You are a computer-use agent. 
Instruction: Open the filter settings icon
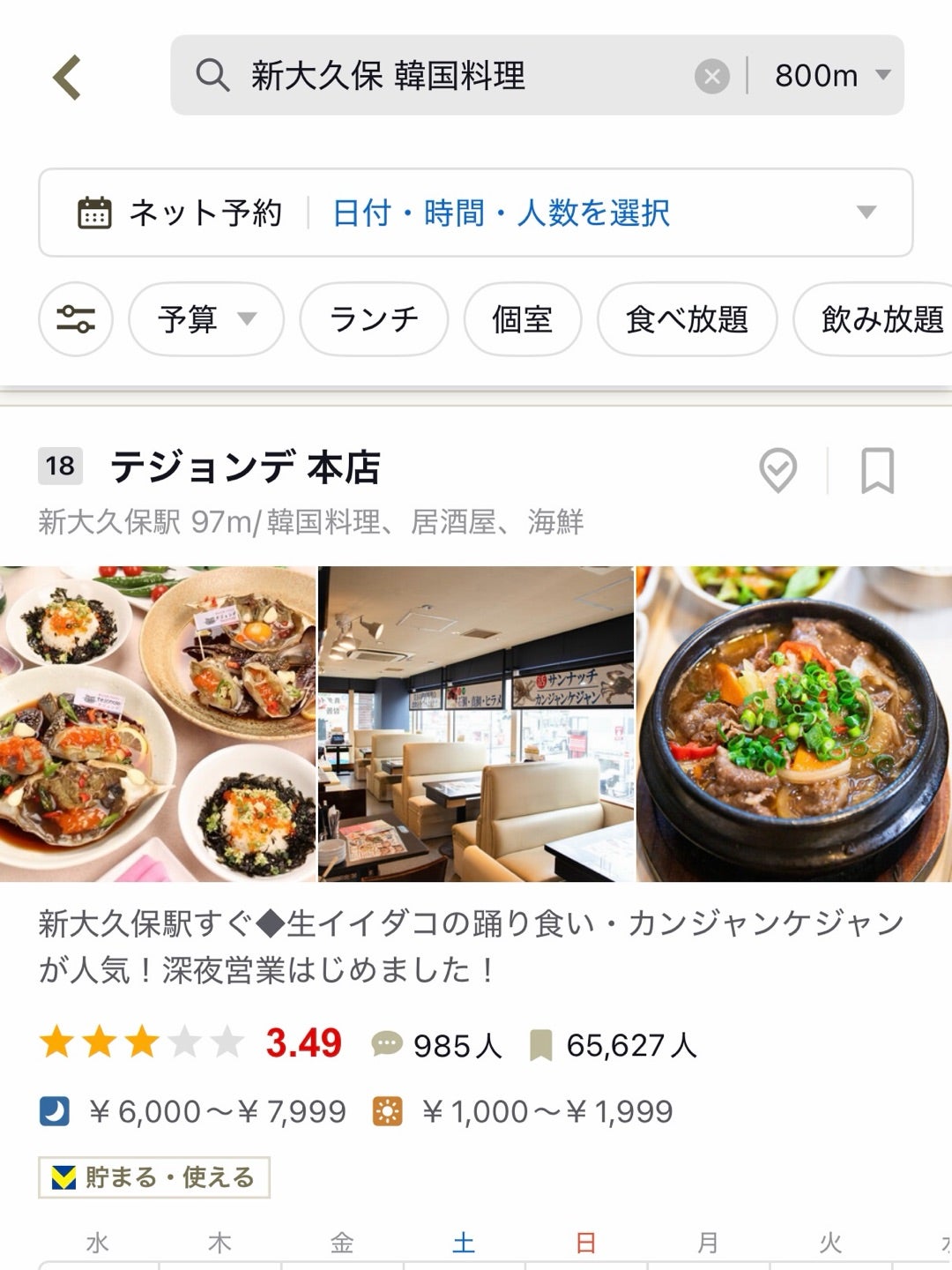click(x=76, y=319)
